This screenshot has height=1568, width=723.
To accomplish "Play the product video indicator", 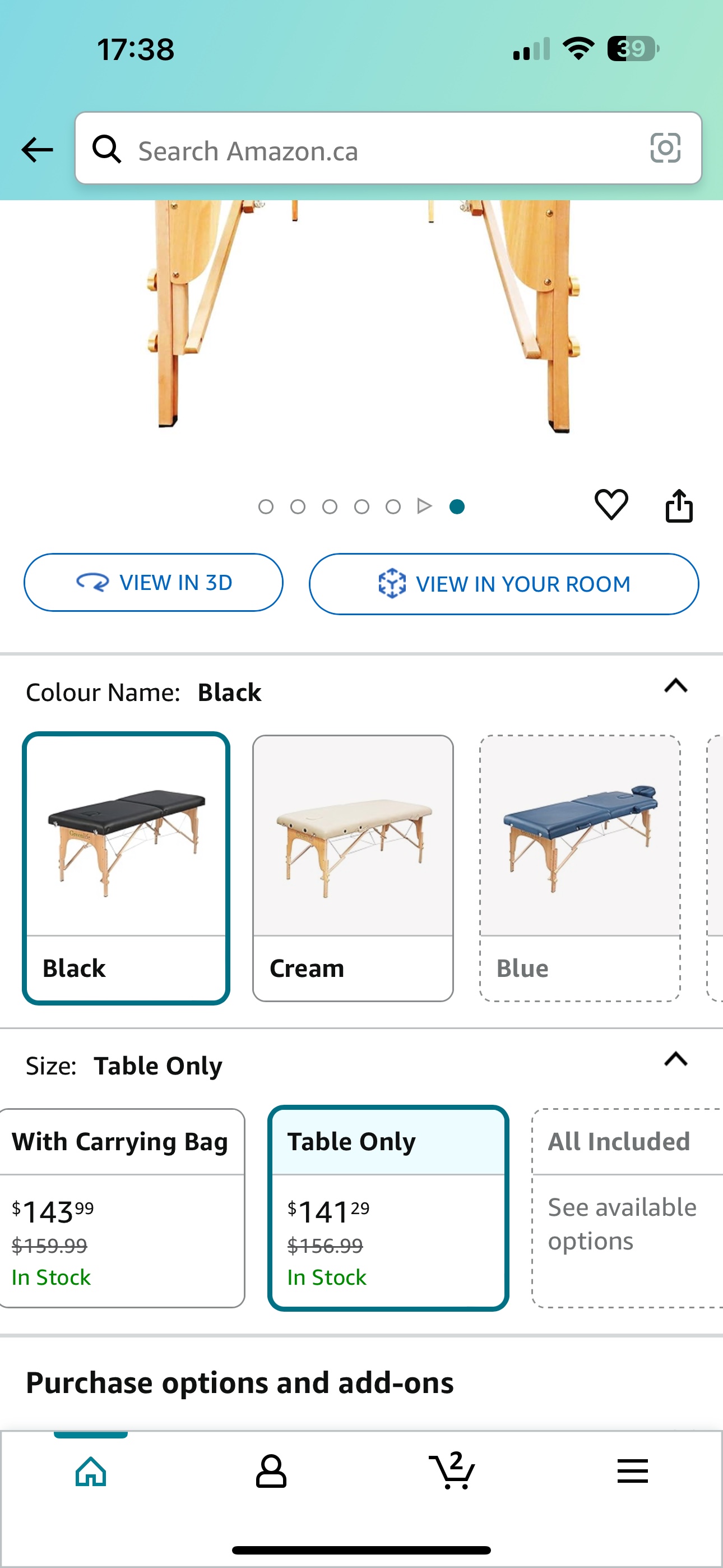I will [424, 506].
